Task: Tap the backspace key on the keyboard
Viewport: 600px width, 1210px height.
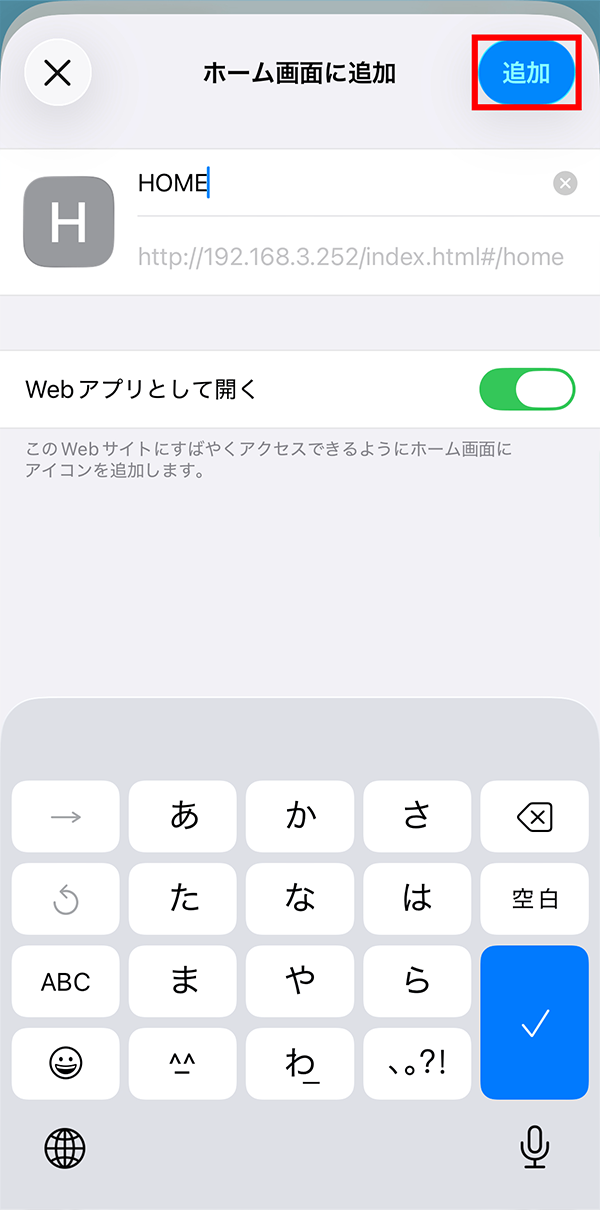Action: coord(534,817)
